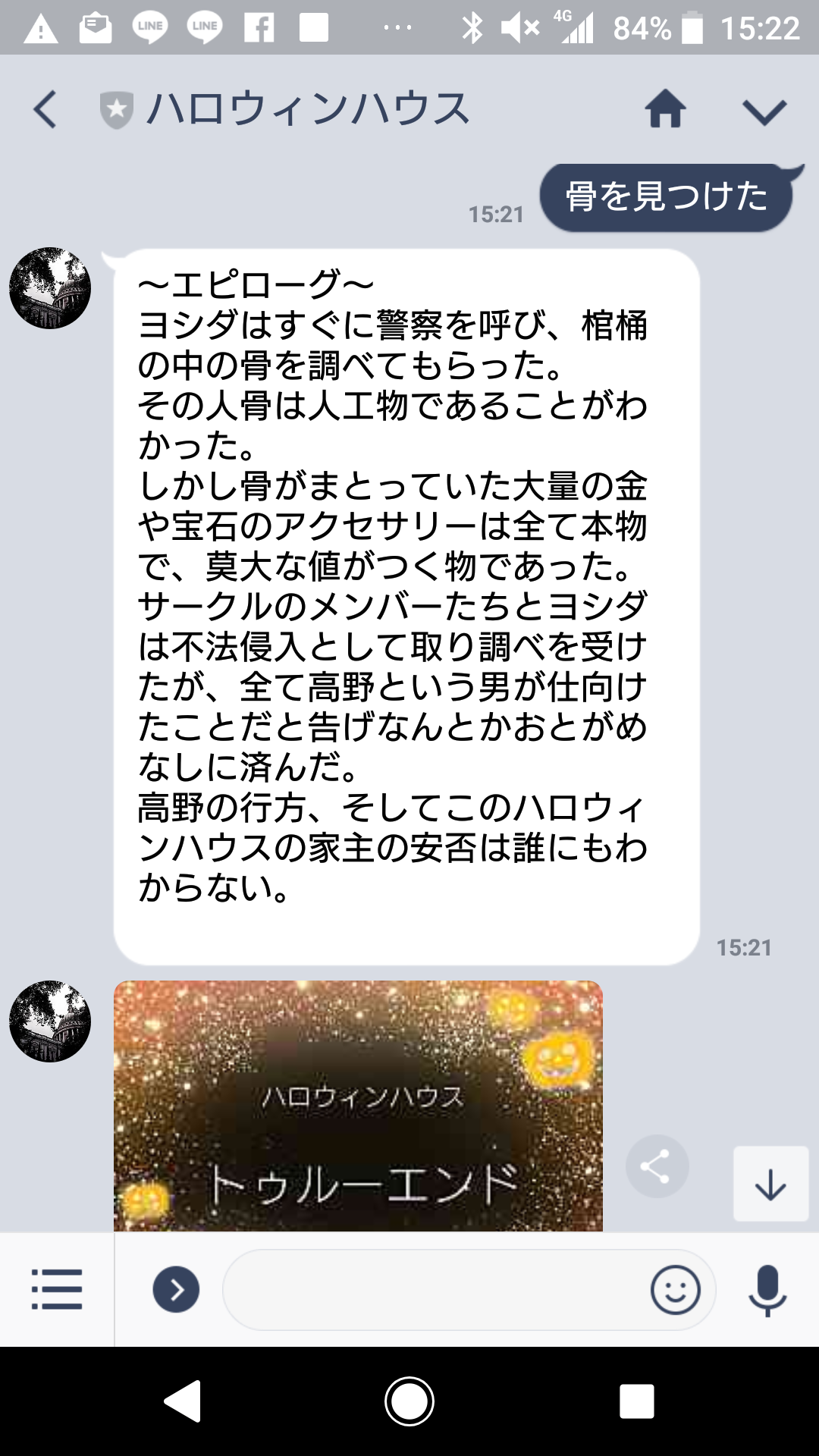The height and width of the screenshot is (1456, 819).
Task: Go back from the ハロウィンハウス chat
Action: coord(45,109)
